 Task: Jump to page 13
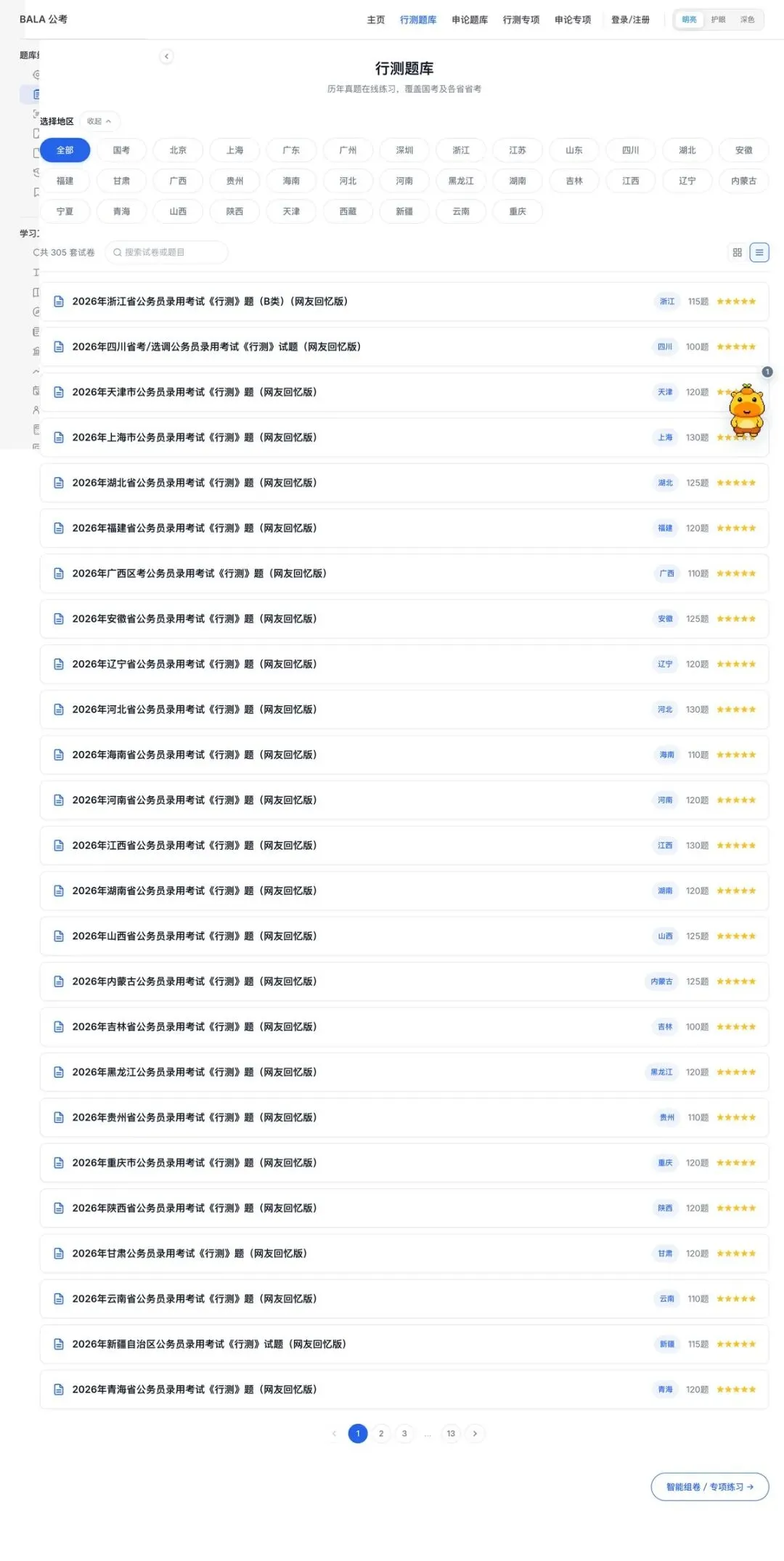451,1433
